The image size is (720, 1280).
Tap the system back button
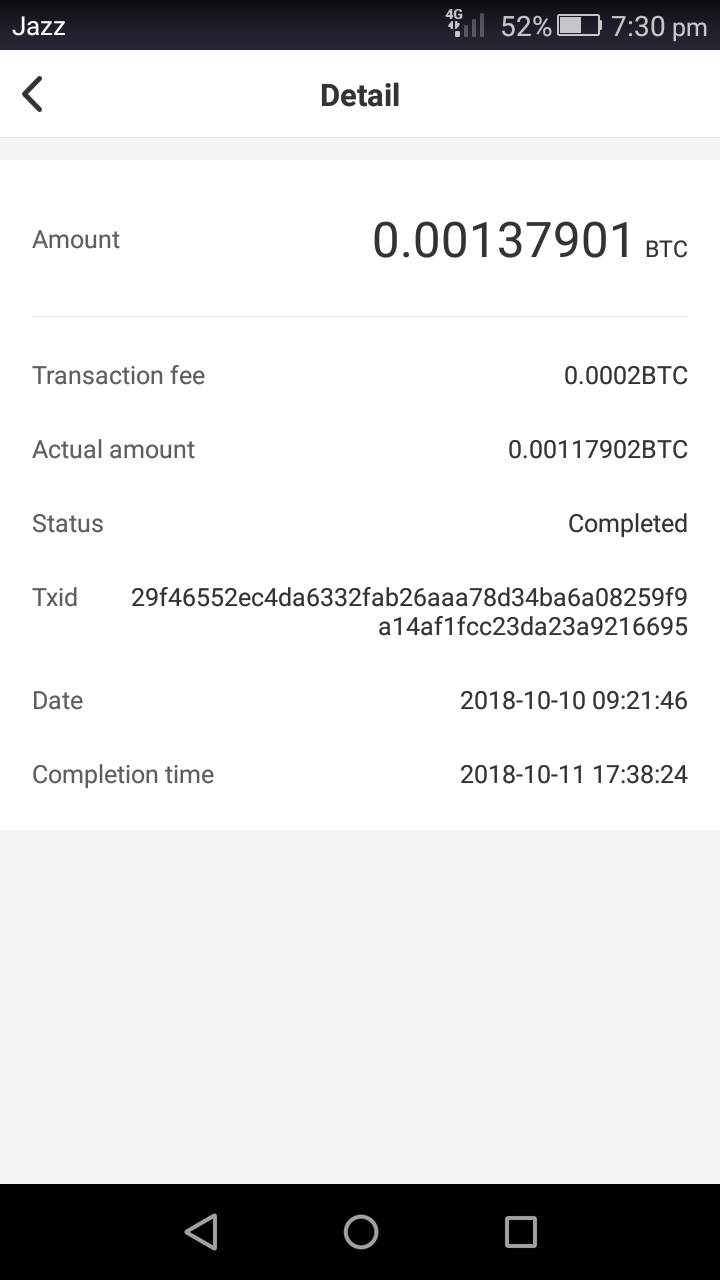201,1231
